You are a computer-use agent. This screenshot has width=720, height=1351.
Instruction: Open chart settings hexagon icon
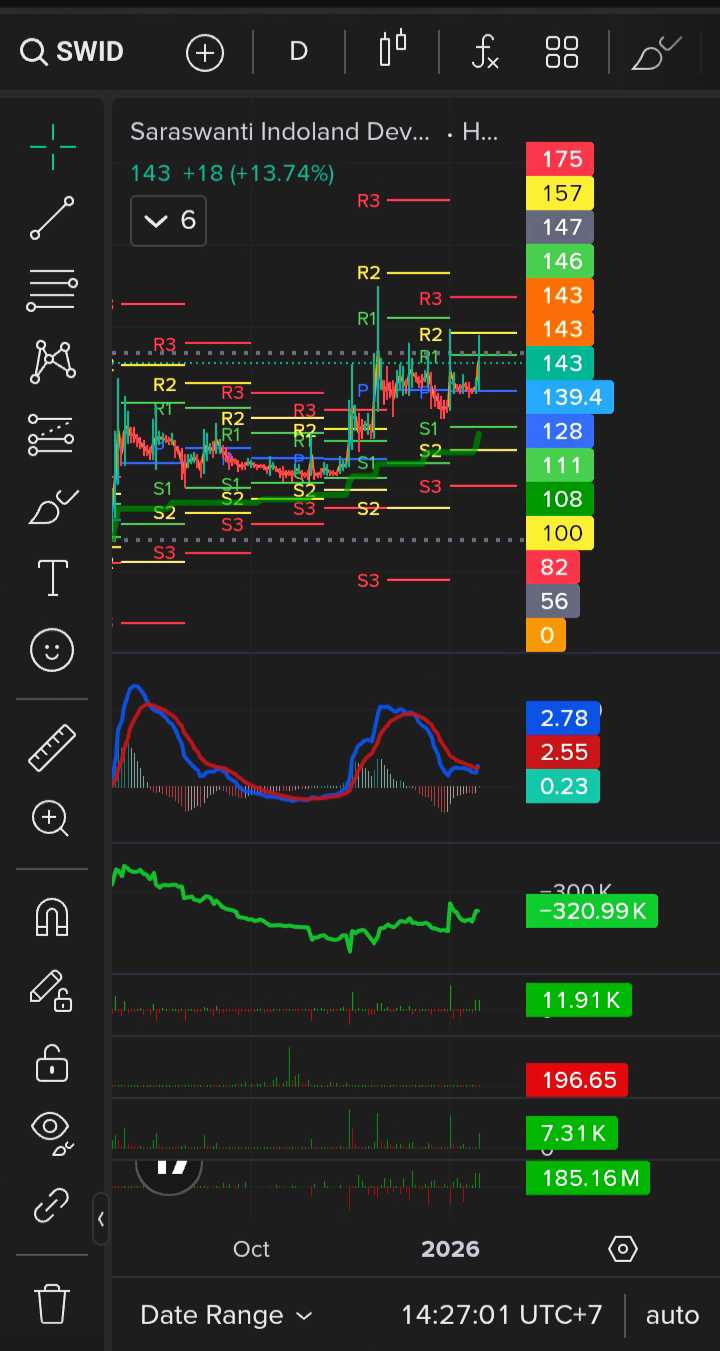(x=623, y=1249)
